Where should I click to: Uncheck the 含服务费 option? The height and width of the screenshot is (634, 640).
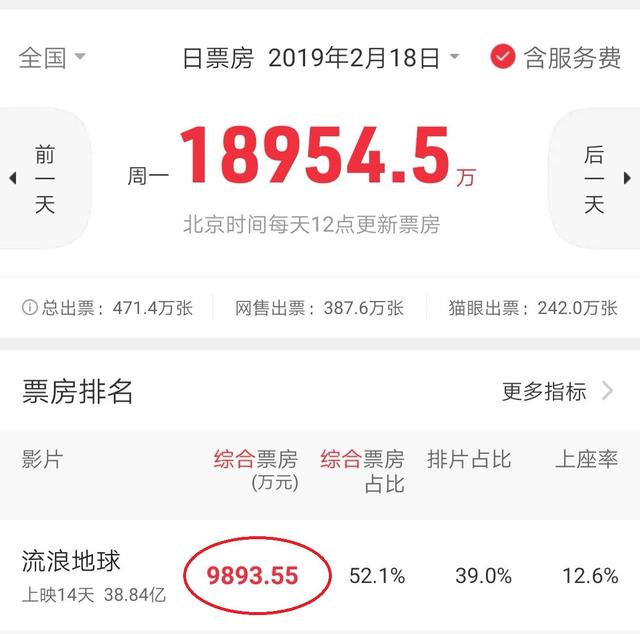(x=503, y=57)
